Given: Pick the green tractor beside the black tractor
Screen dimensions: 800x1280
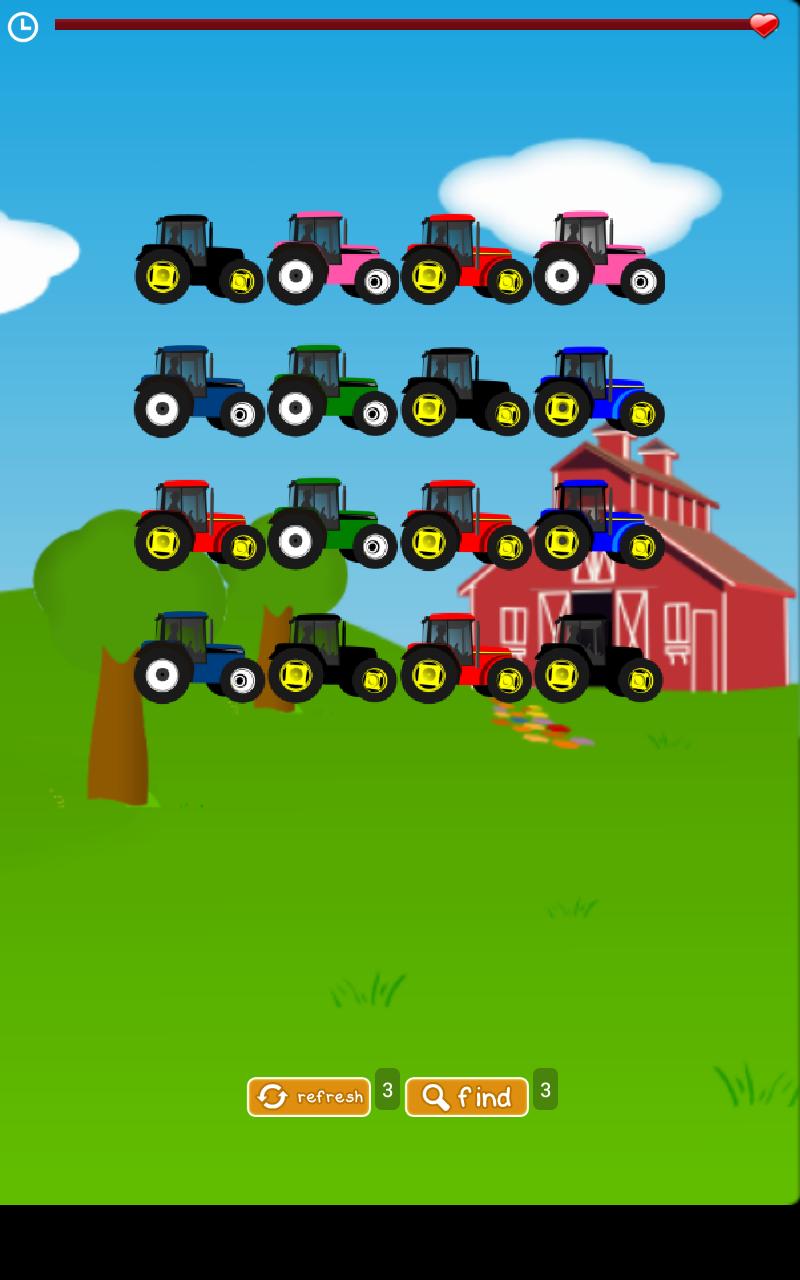Looking at the screenshot, I should (332, 391).
